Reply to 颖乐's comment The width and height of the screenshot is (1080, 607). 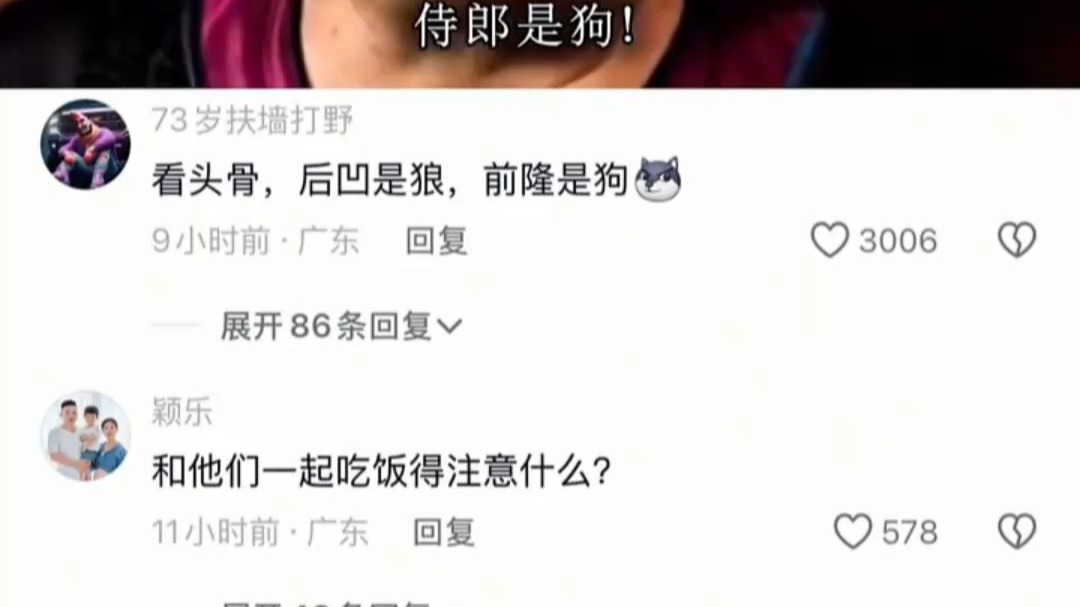pos(444,532)
